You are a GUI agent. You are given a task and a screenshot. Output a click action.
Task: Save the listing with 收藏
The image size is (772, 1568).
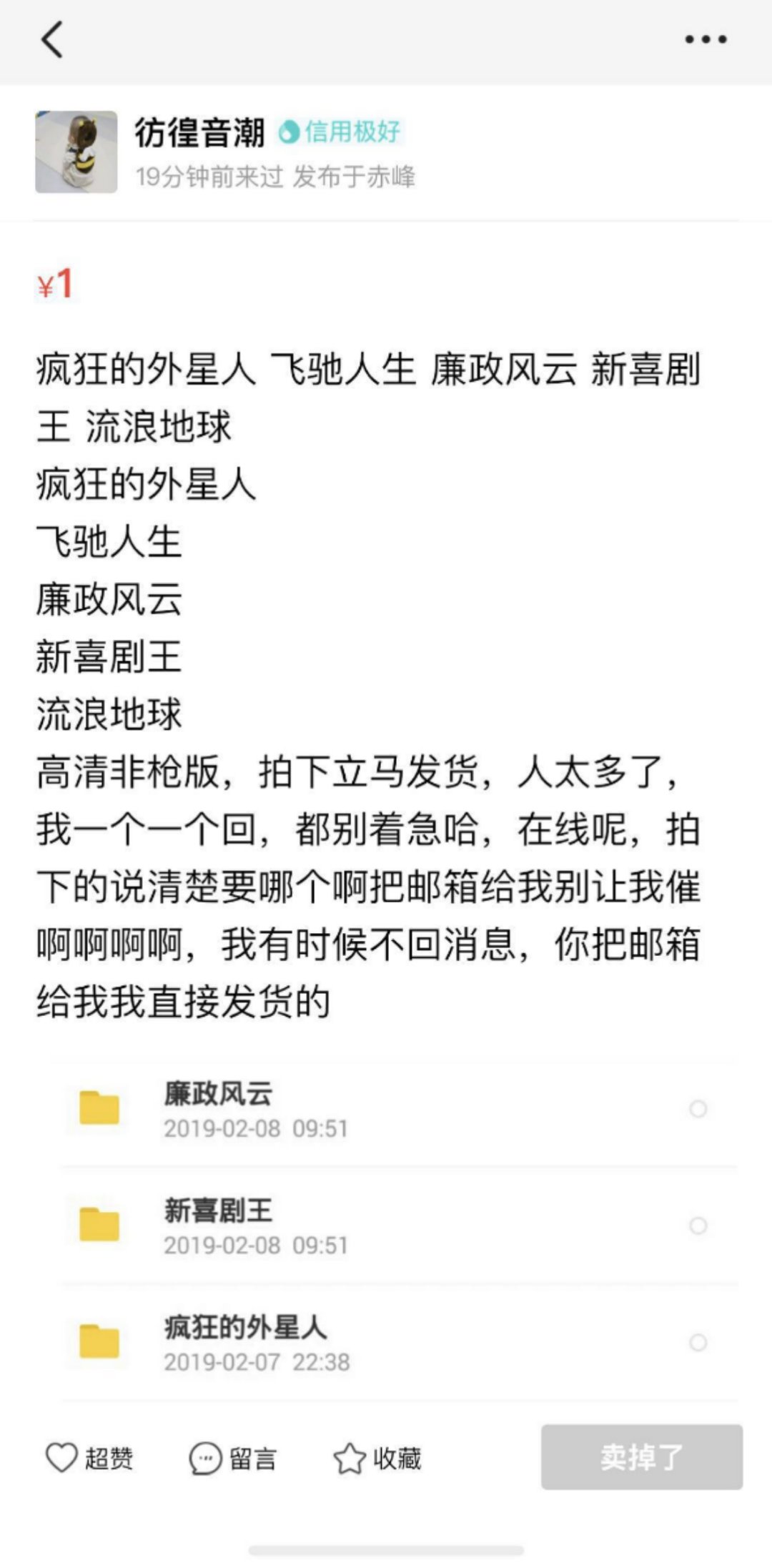[x=377, y=1458]
